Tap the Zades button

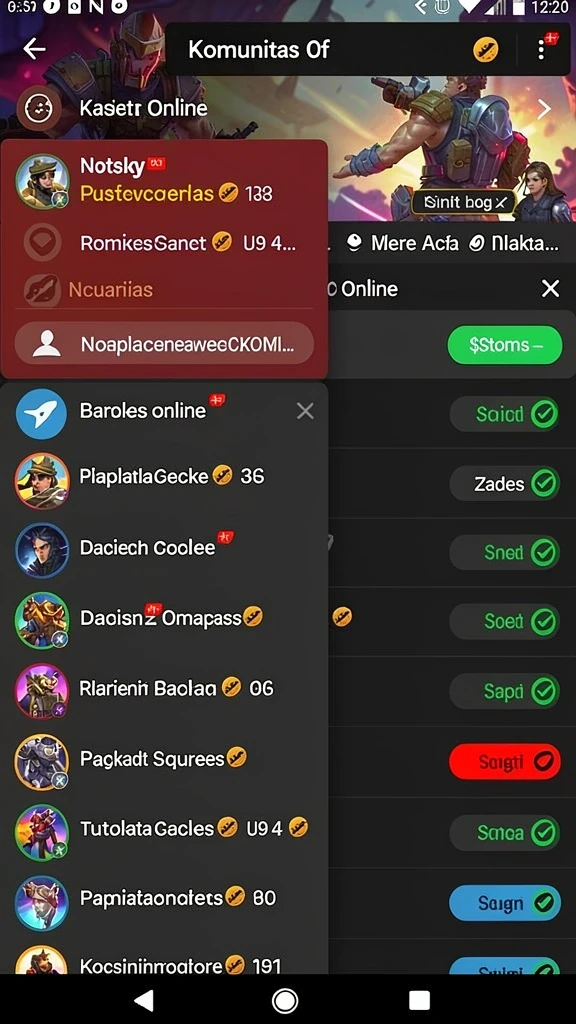pos(505,484)
